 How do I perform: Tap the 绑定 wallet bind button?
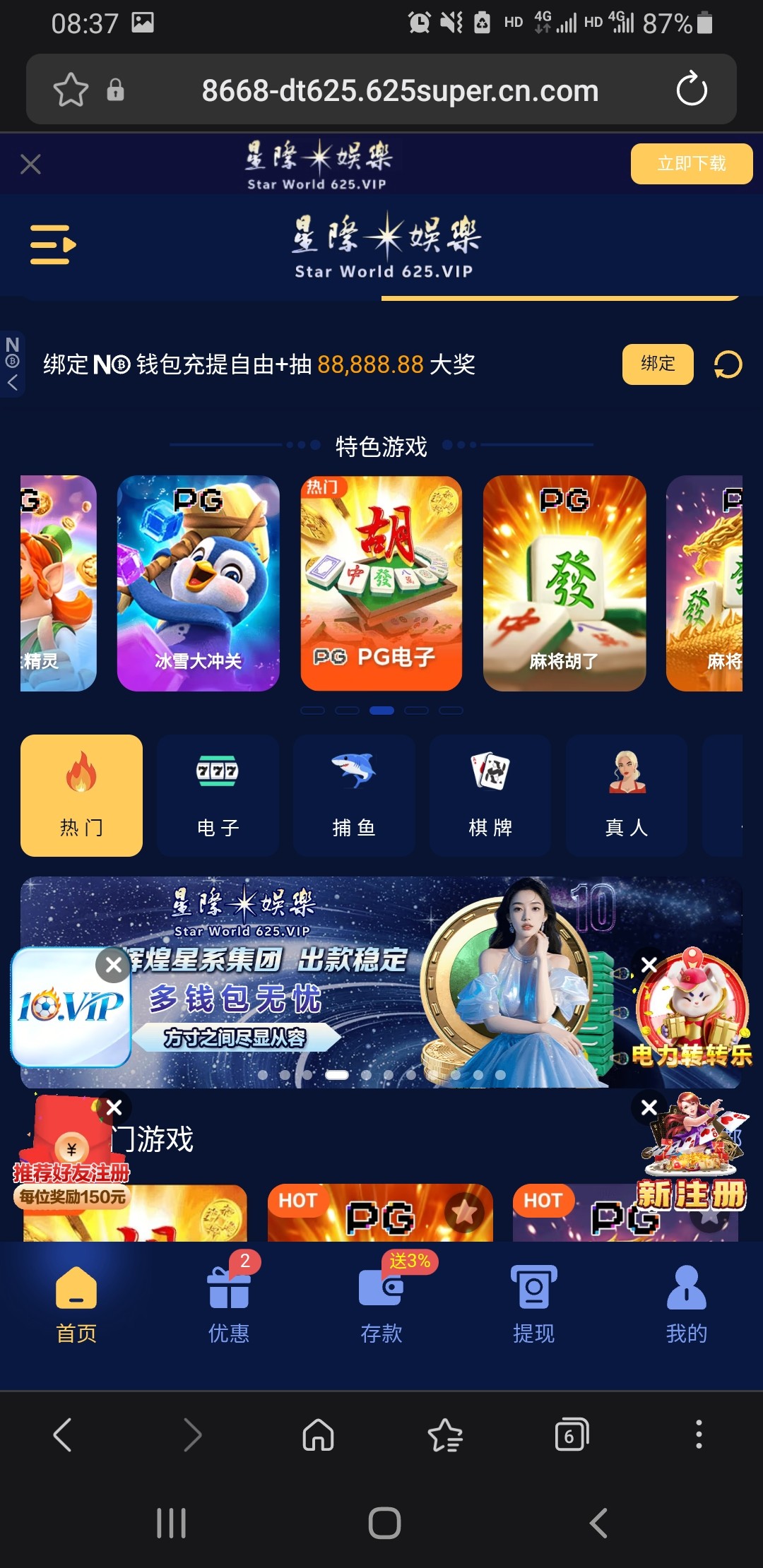[657, 364]
